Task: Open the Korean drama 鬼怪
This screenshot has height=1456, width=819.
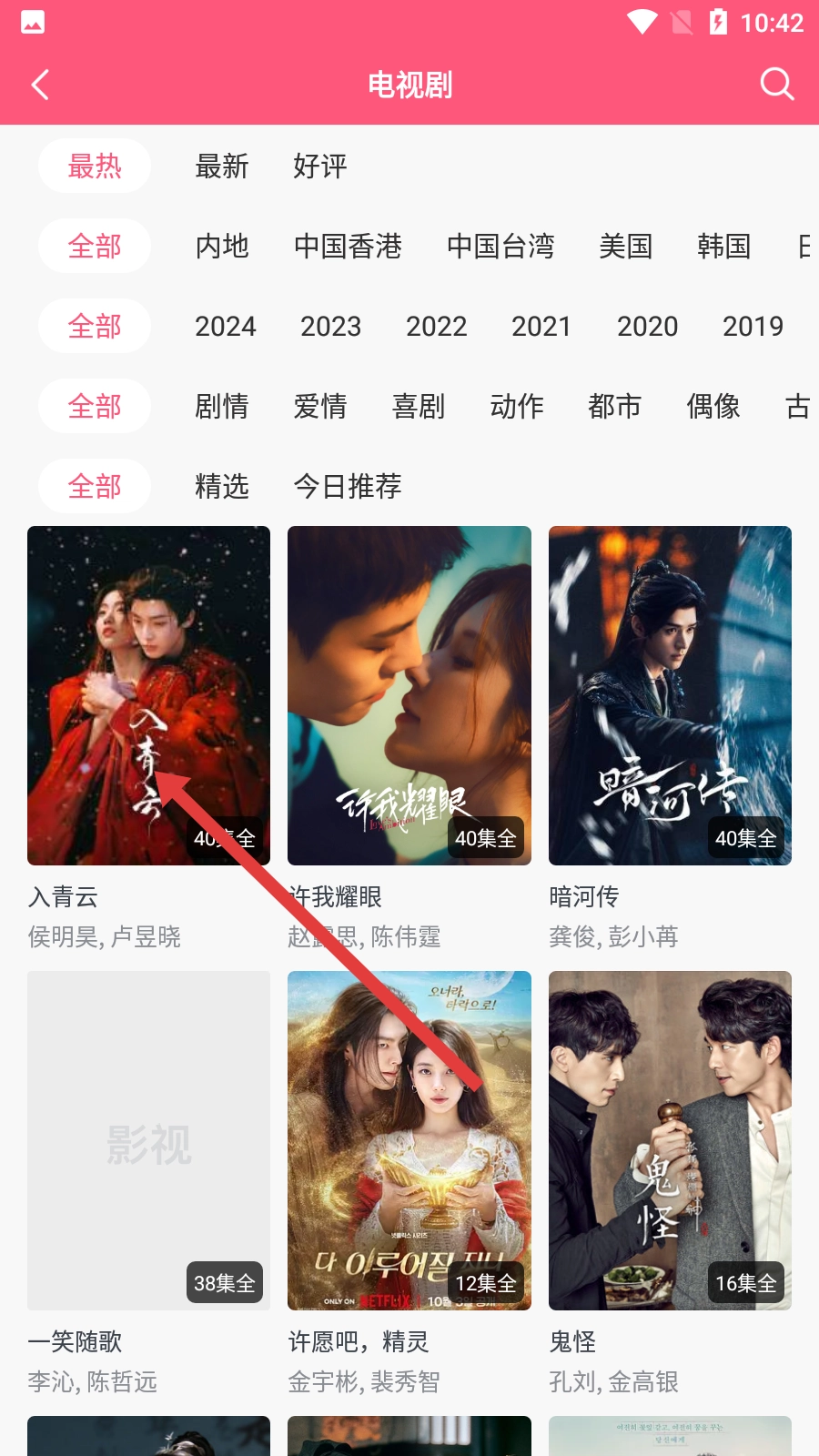Action: coord(670,1140)
